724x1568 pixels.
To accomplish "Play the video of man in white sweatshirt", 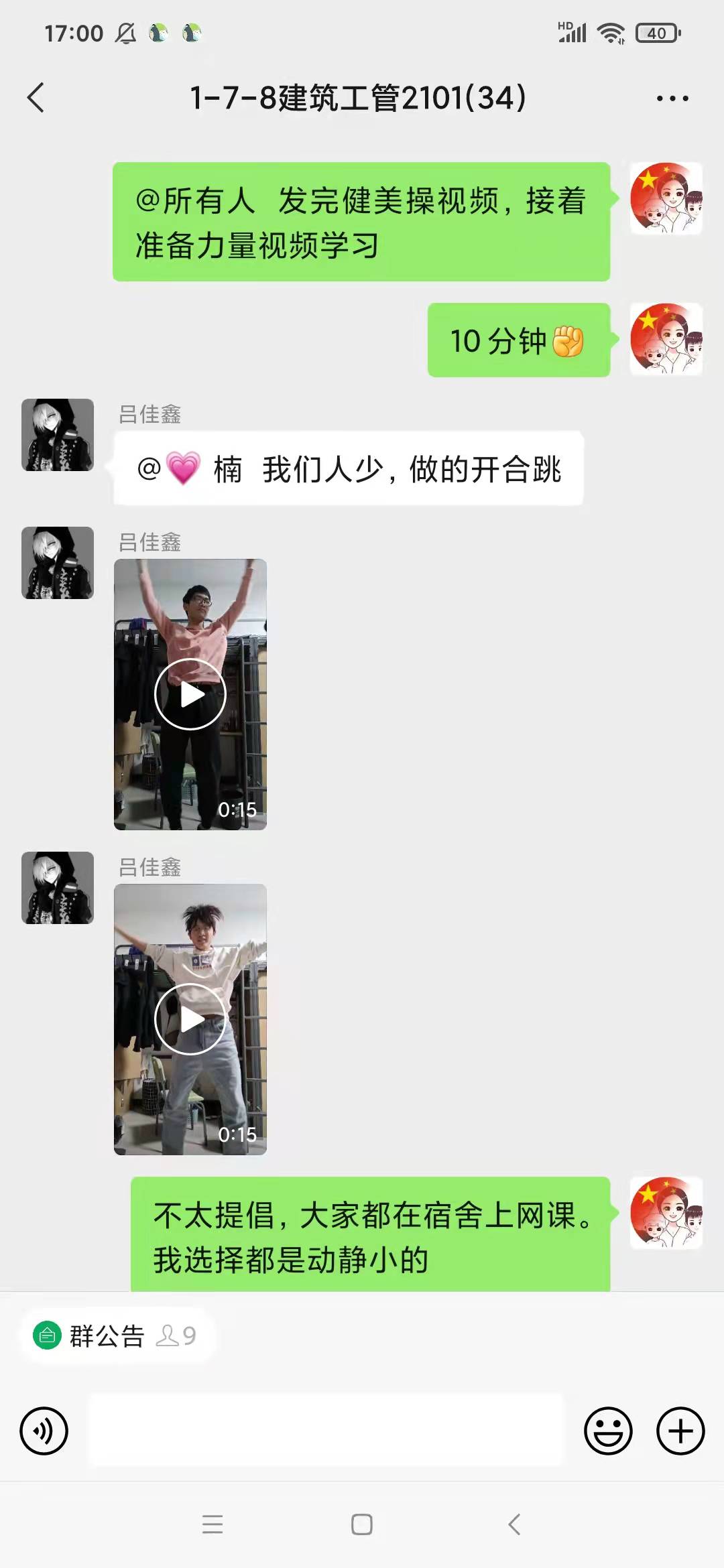I will 190,1019.
